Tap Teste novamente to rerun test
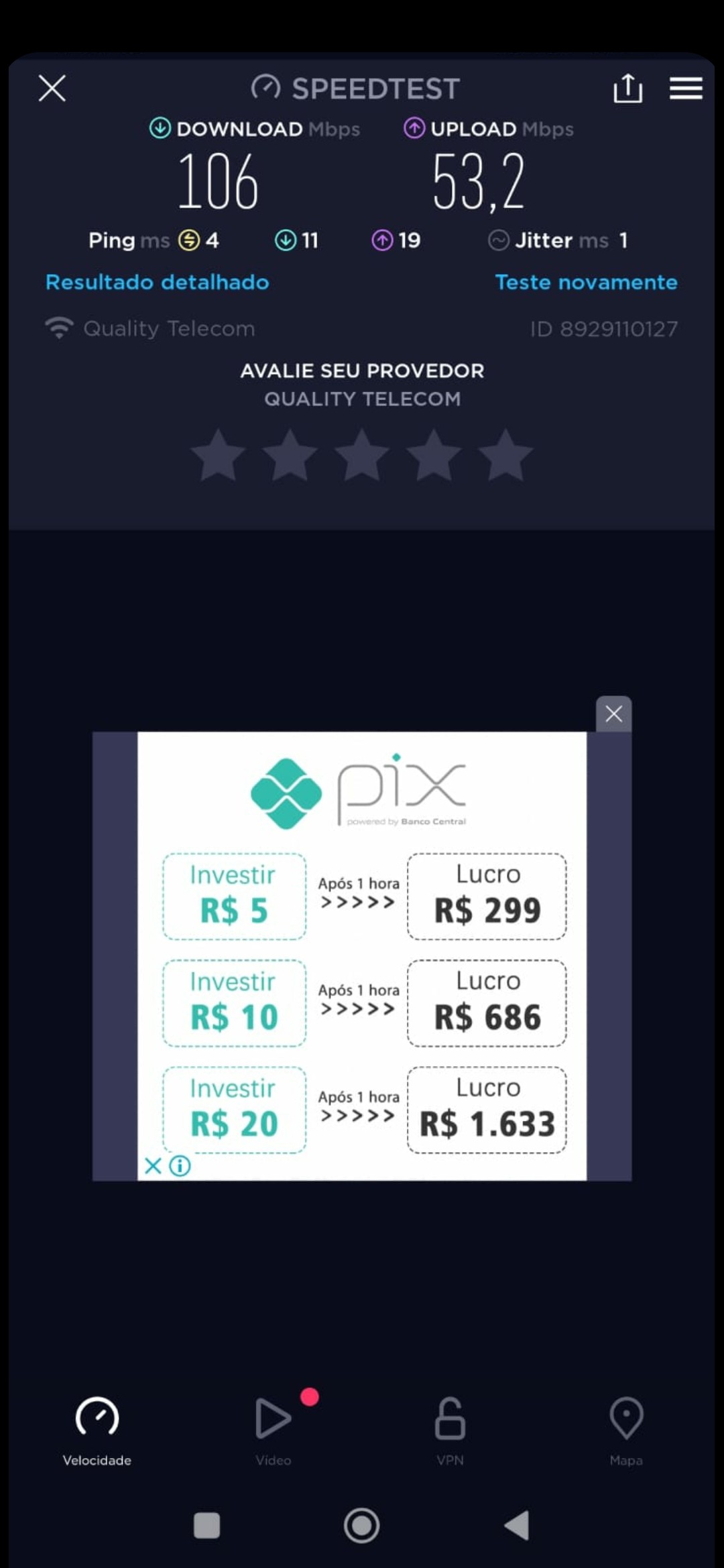 [586, 282]
